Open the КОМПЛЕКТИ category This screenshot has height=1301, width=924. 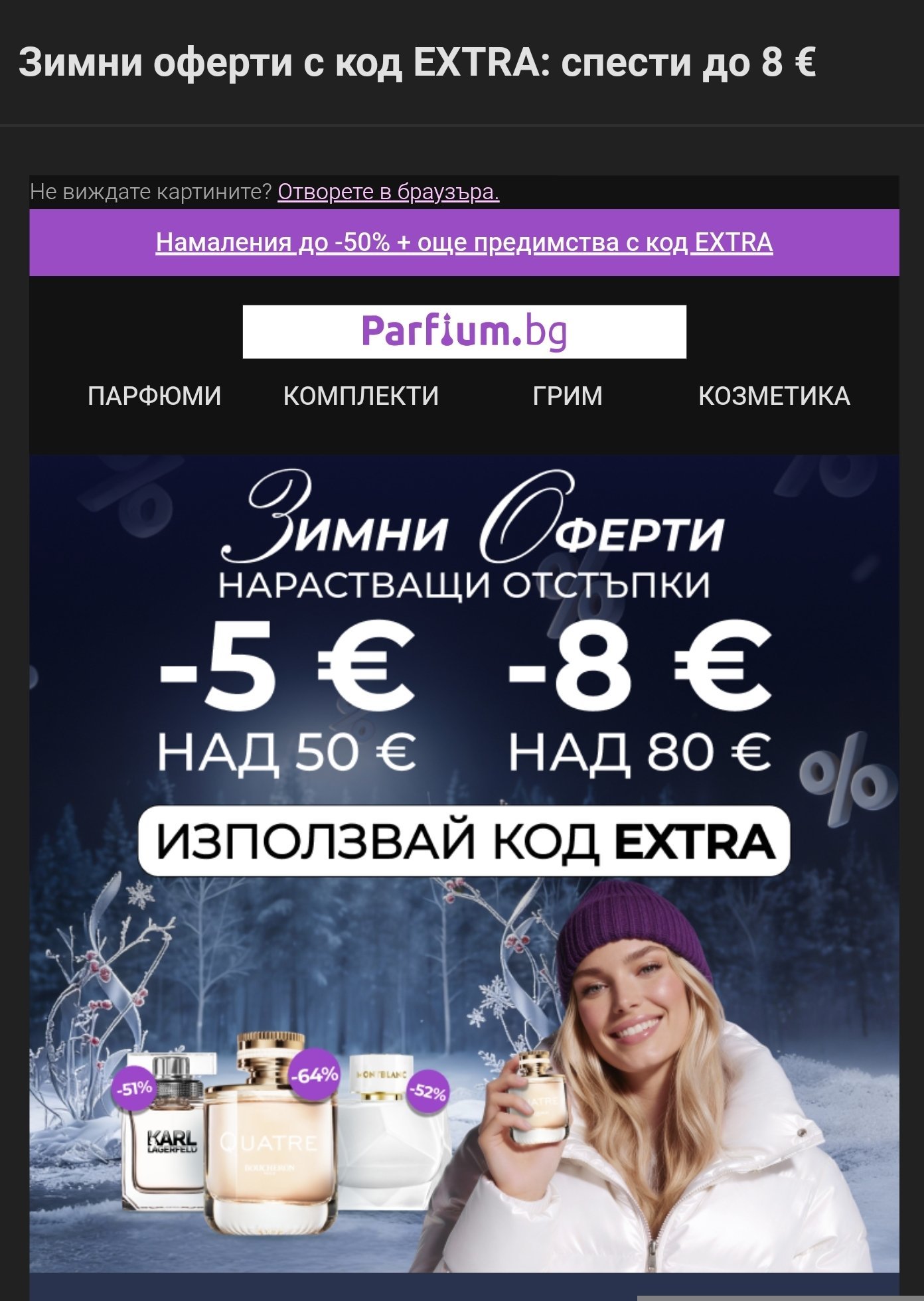(361, 396)
